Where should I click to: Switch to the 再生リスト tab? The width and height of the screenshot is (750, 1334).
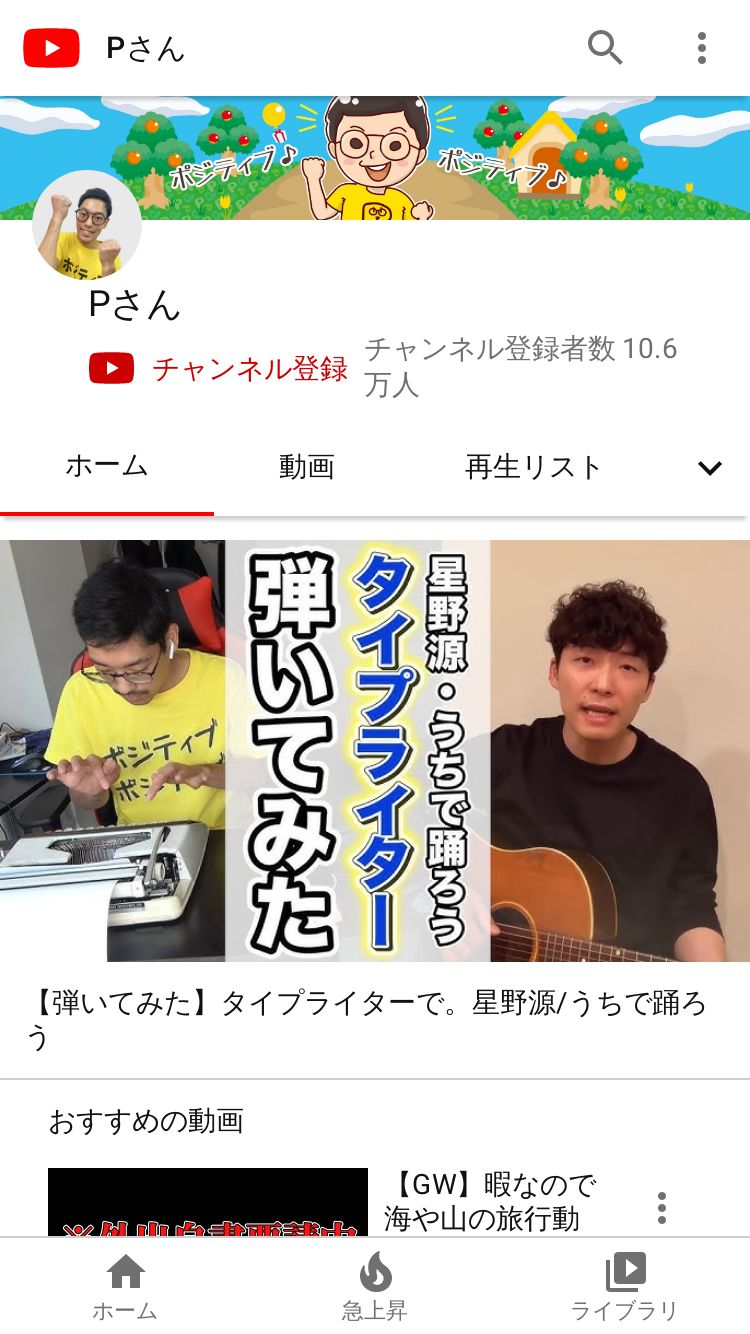(533, 467)
